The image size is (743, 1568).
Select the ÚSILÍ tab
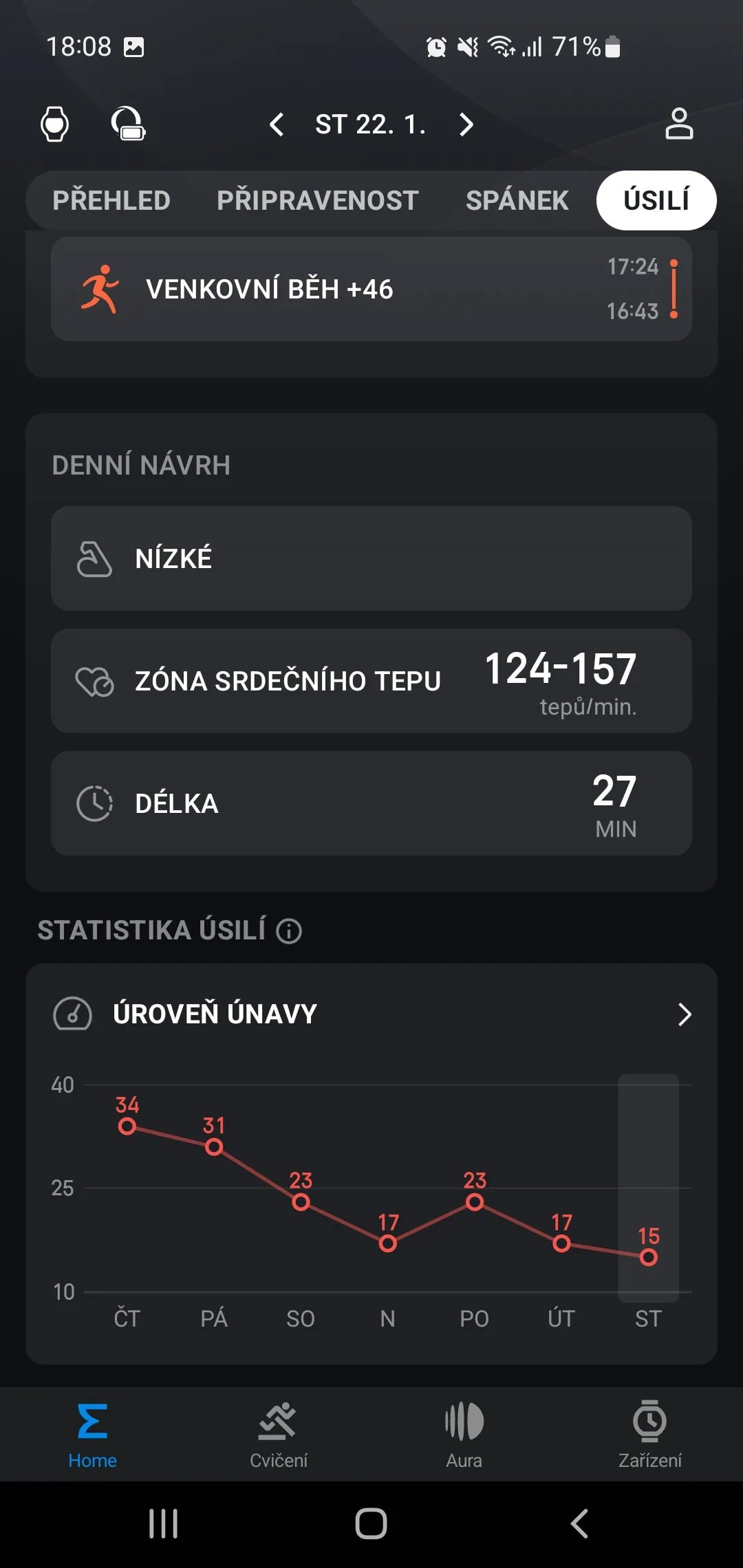(x=656, y=201)
